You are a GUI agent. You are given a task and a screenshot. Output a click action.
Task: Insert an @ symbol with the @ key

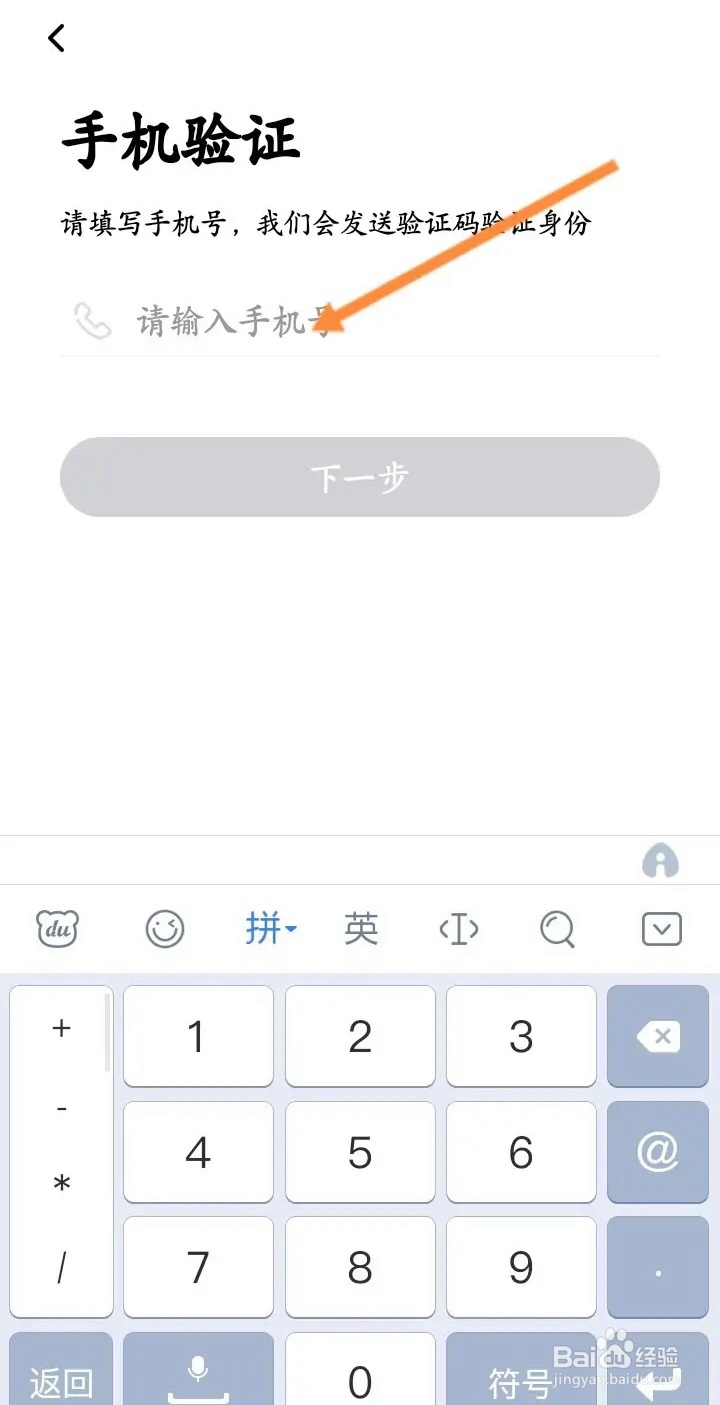click(x=658, y=1152)
